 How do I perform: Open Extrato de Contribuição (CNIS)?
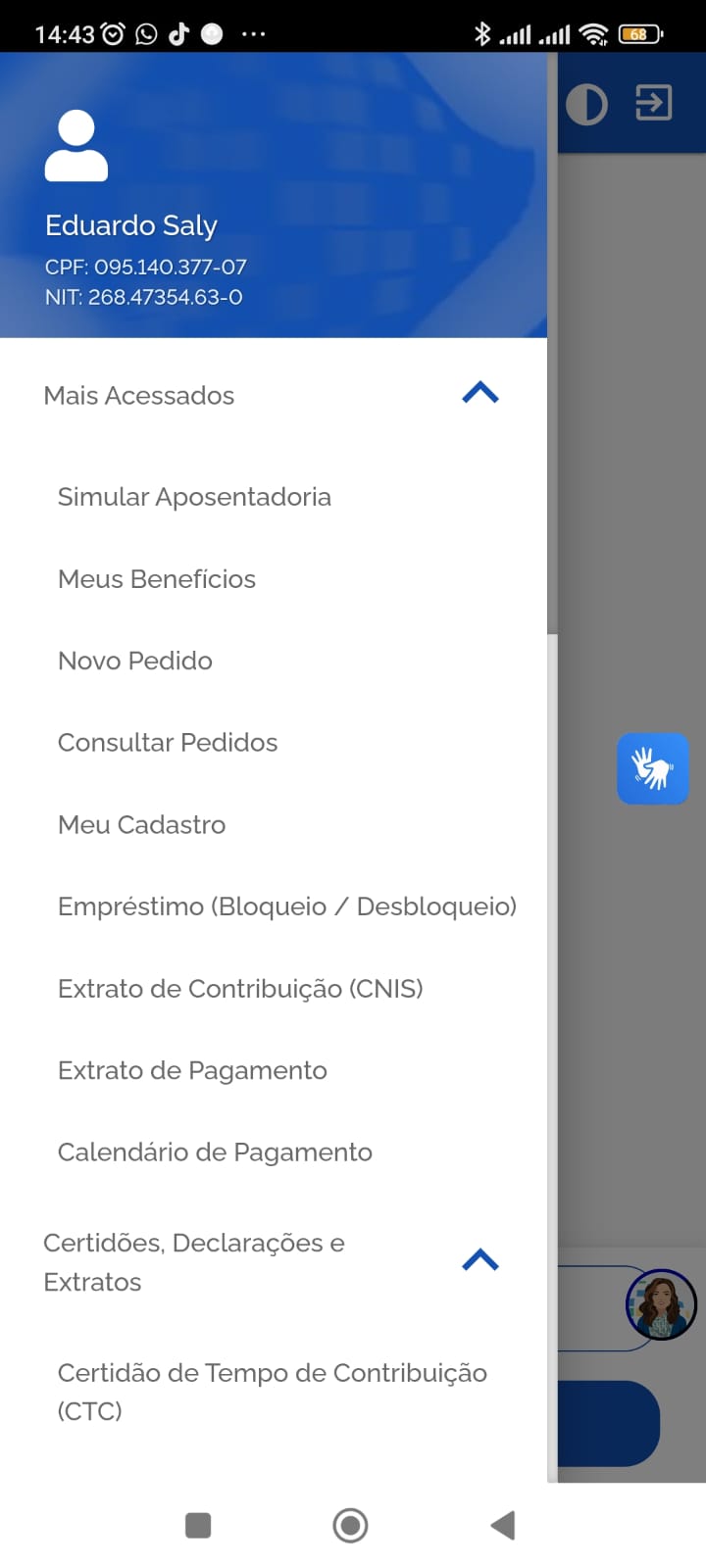[x=240, y=989]
